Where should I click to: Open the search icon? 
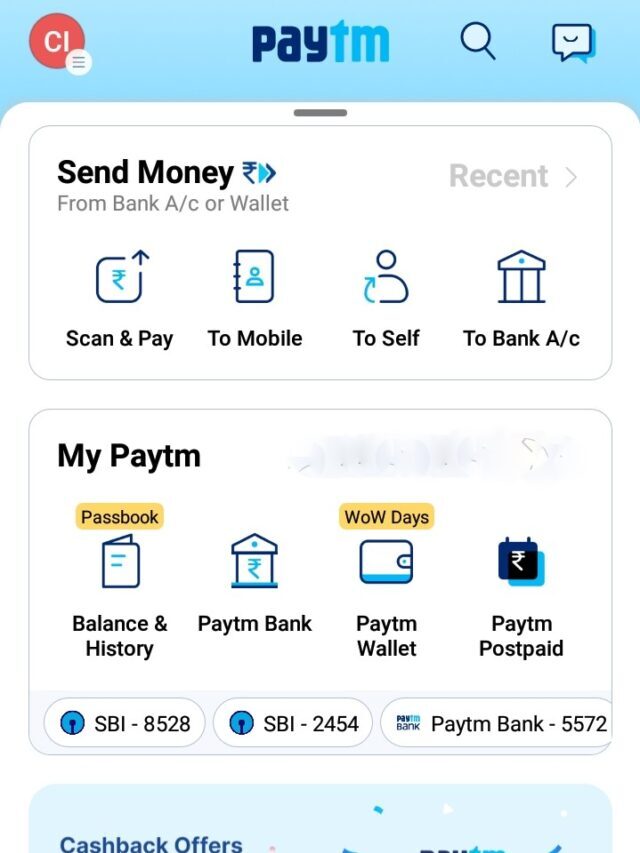click(477, 42)
